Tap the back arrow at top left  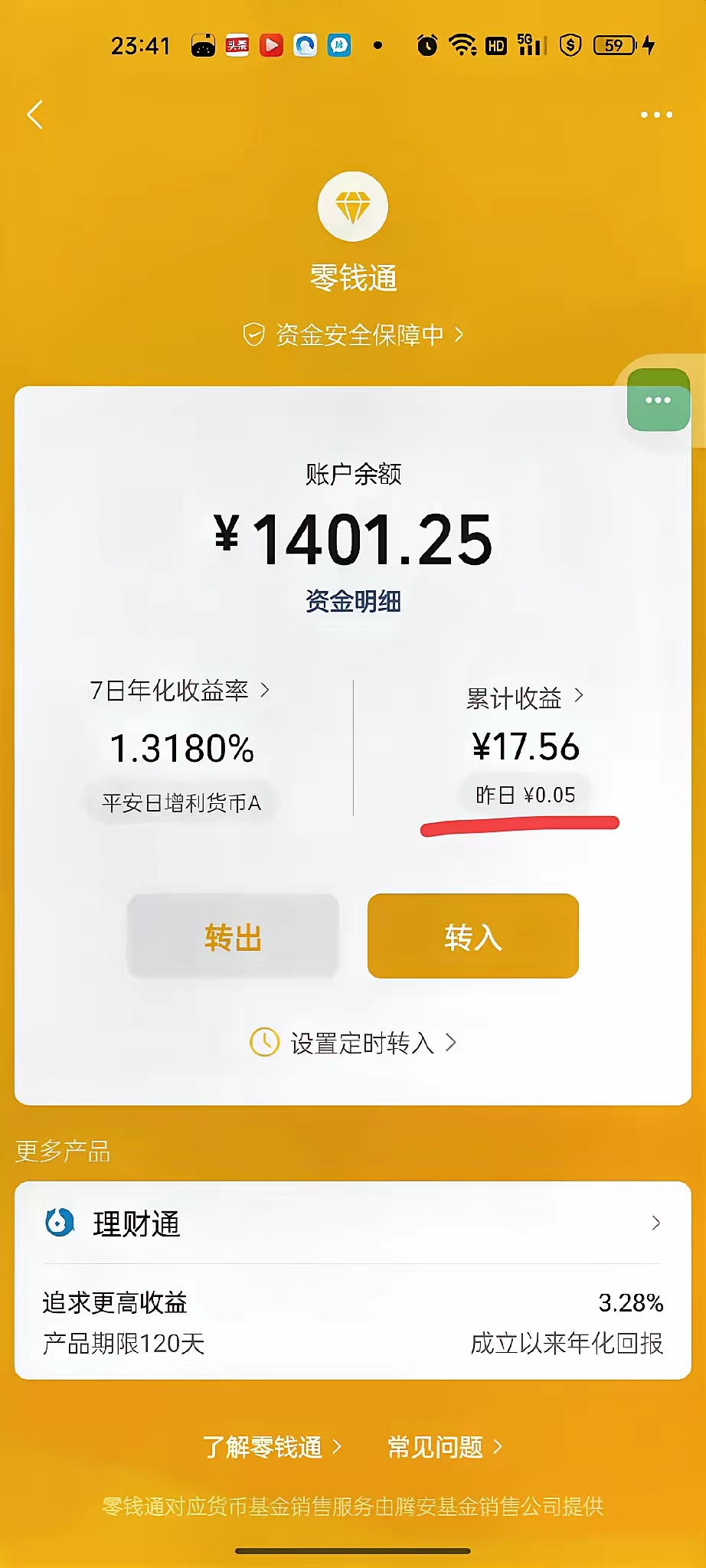pos(34,114)
